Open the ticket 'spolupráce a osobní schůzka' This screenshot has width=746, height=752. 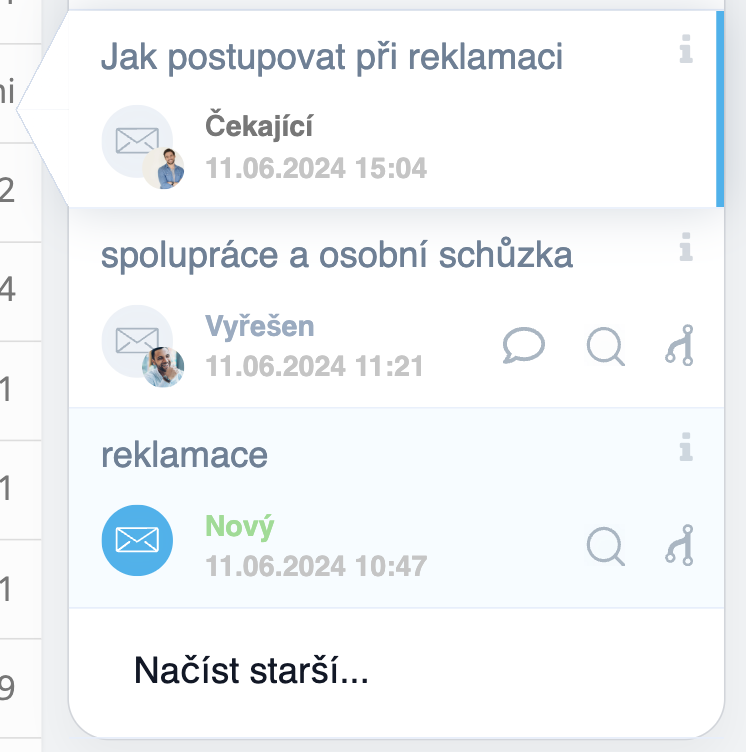[336, 256]
